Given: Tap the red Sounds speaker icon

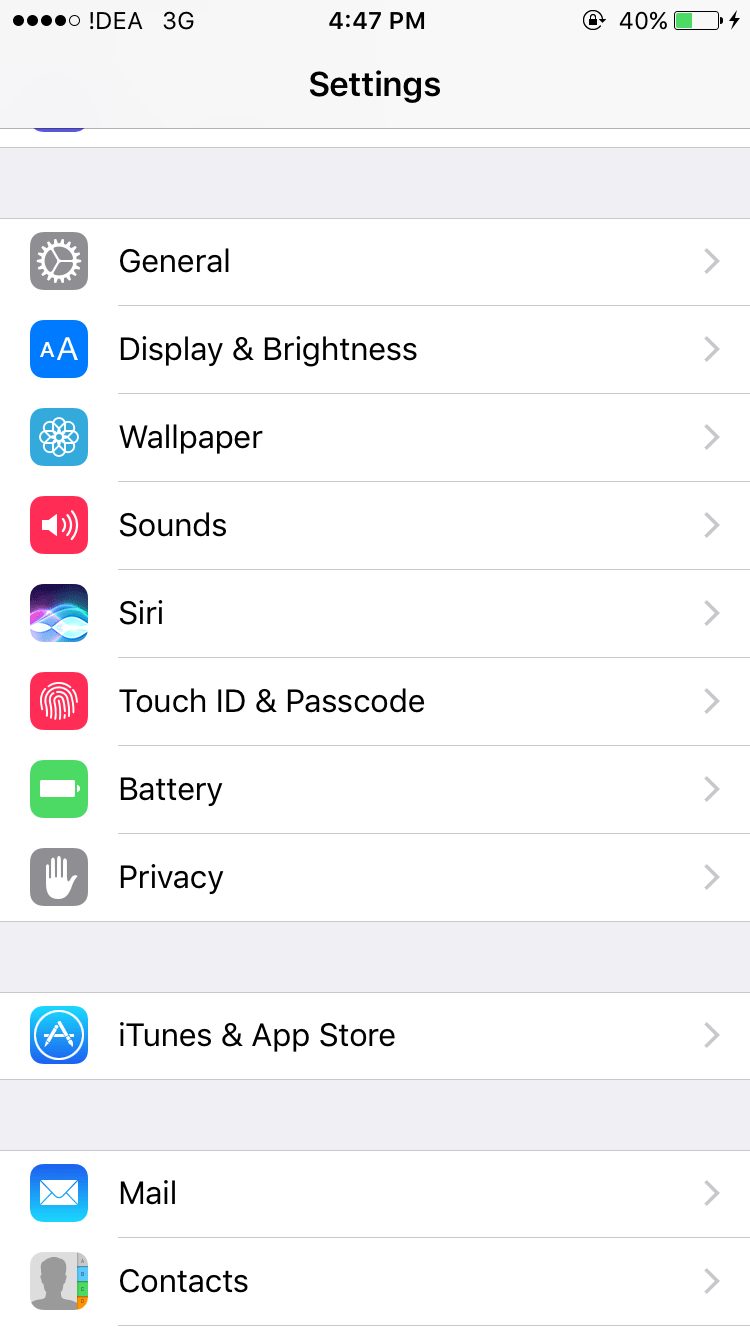Looking at the screenshot, I should pyautogui.click(x=59, y=525).
